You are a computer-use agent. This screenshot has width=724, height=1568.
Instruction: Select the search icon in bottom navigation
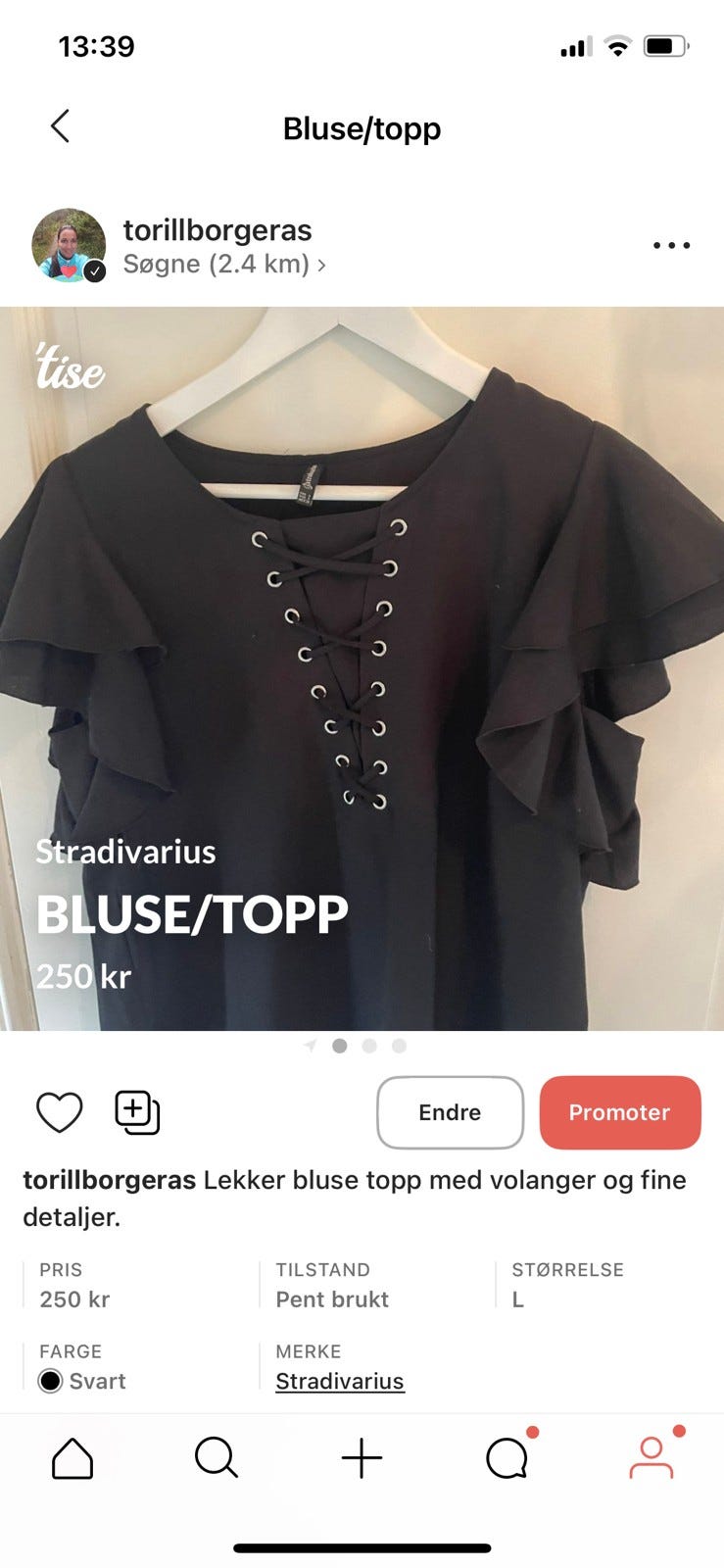point(217,1457)
